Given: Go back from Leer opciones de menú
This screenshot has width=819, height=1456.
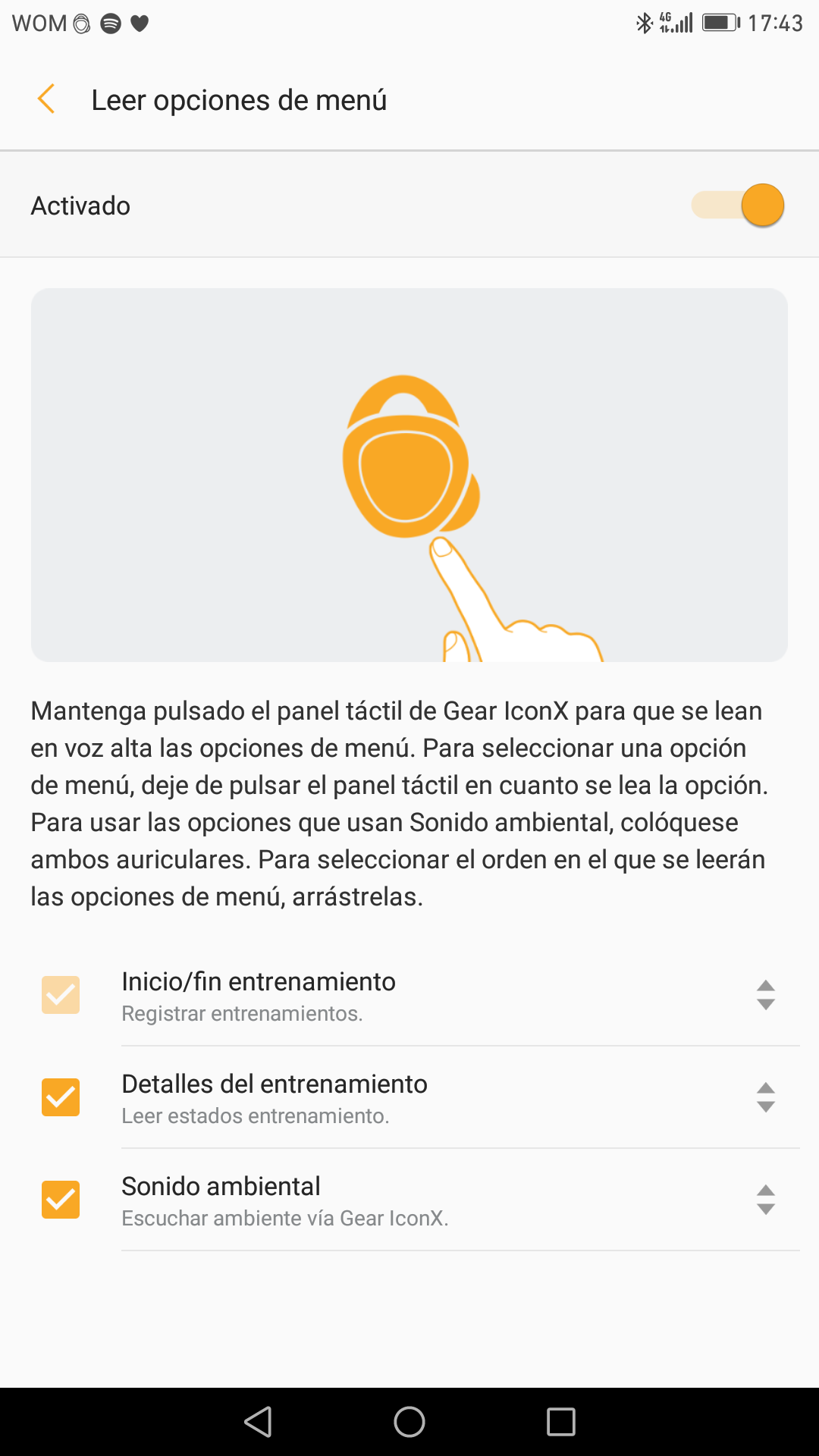Looking at the screenshot, I should point(47,99).
